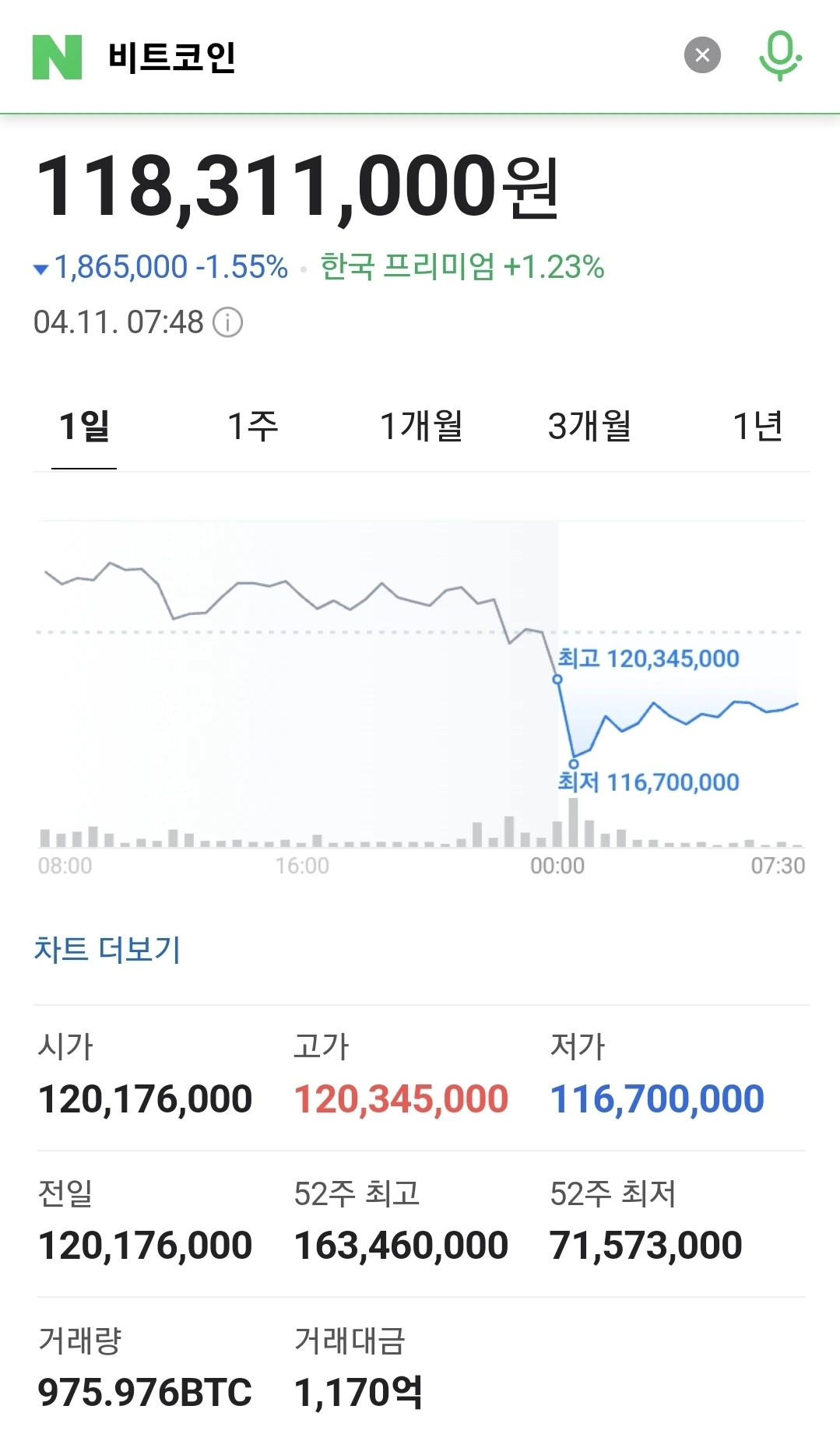View the 3개월 chart period

coord(589,427)
